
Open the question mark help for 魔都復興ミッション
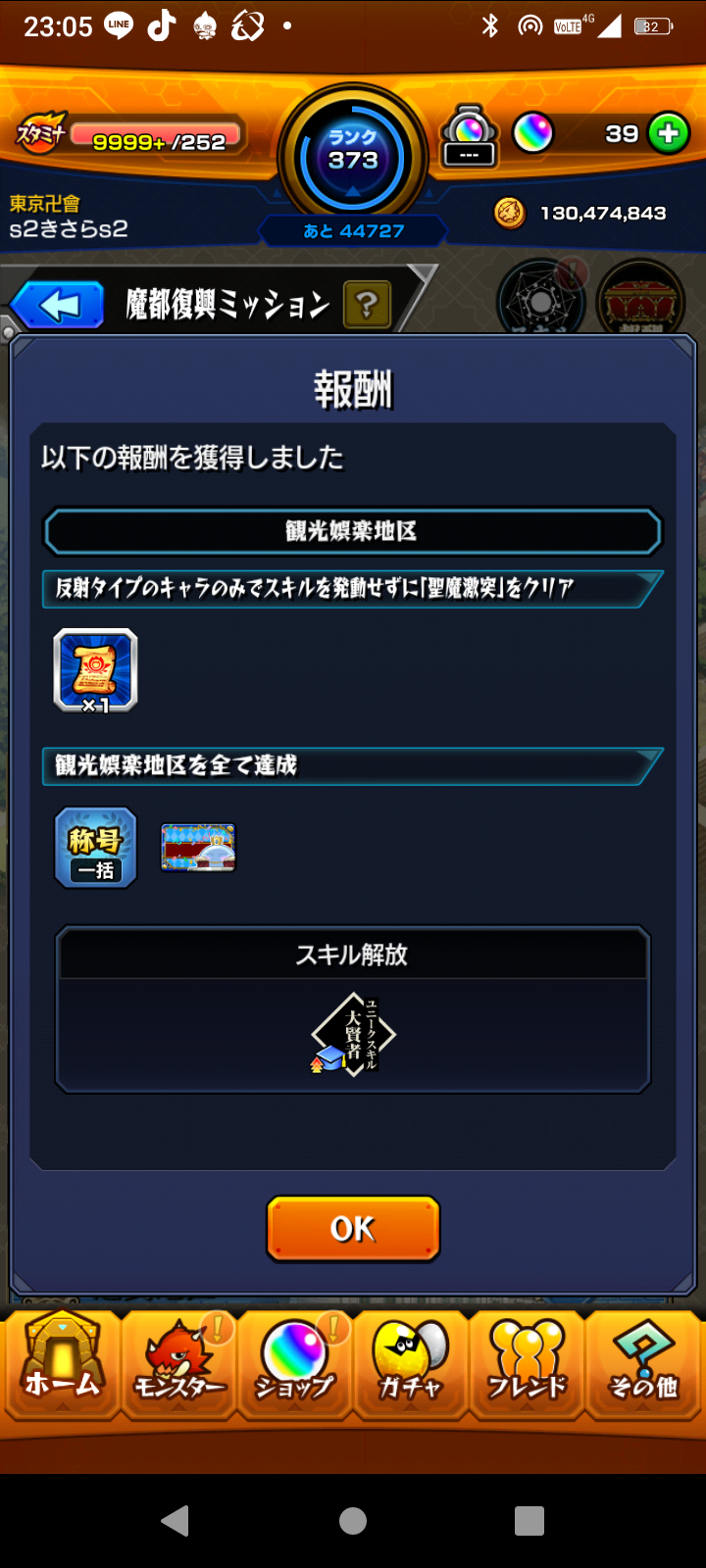pos(368,305)
